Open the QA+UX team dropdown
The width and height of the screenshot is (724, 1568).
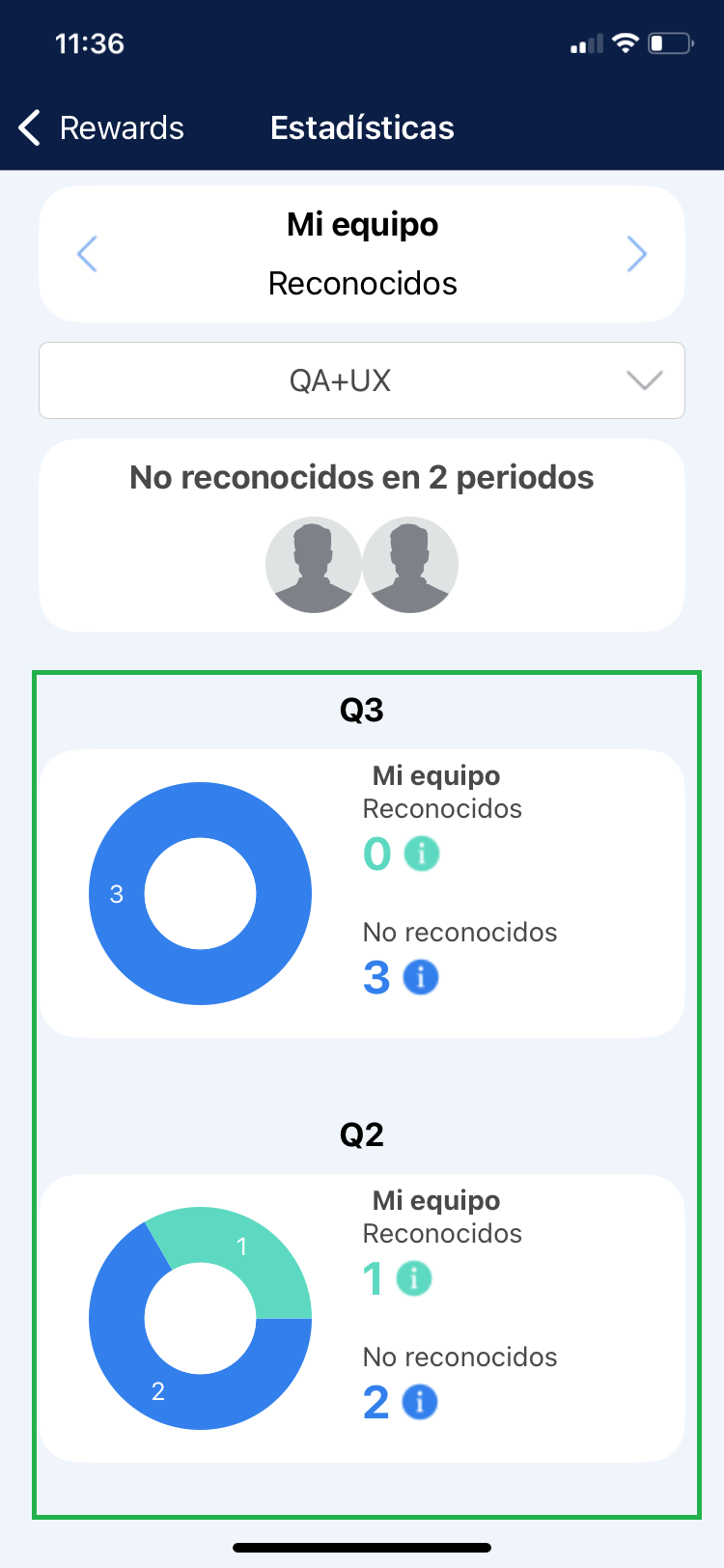tap(362, 380)
